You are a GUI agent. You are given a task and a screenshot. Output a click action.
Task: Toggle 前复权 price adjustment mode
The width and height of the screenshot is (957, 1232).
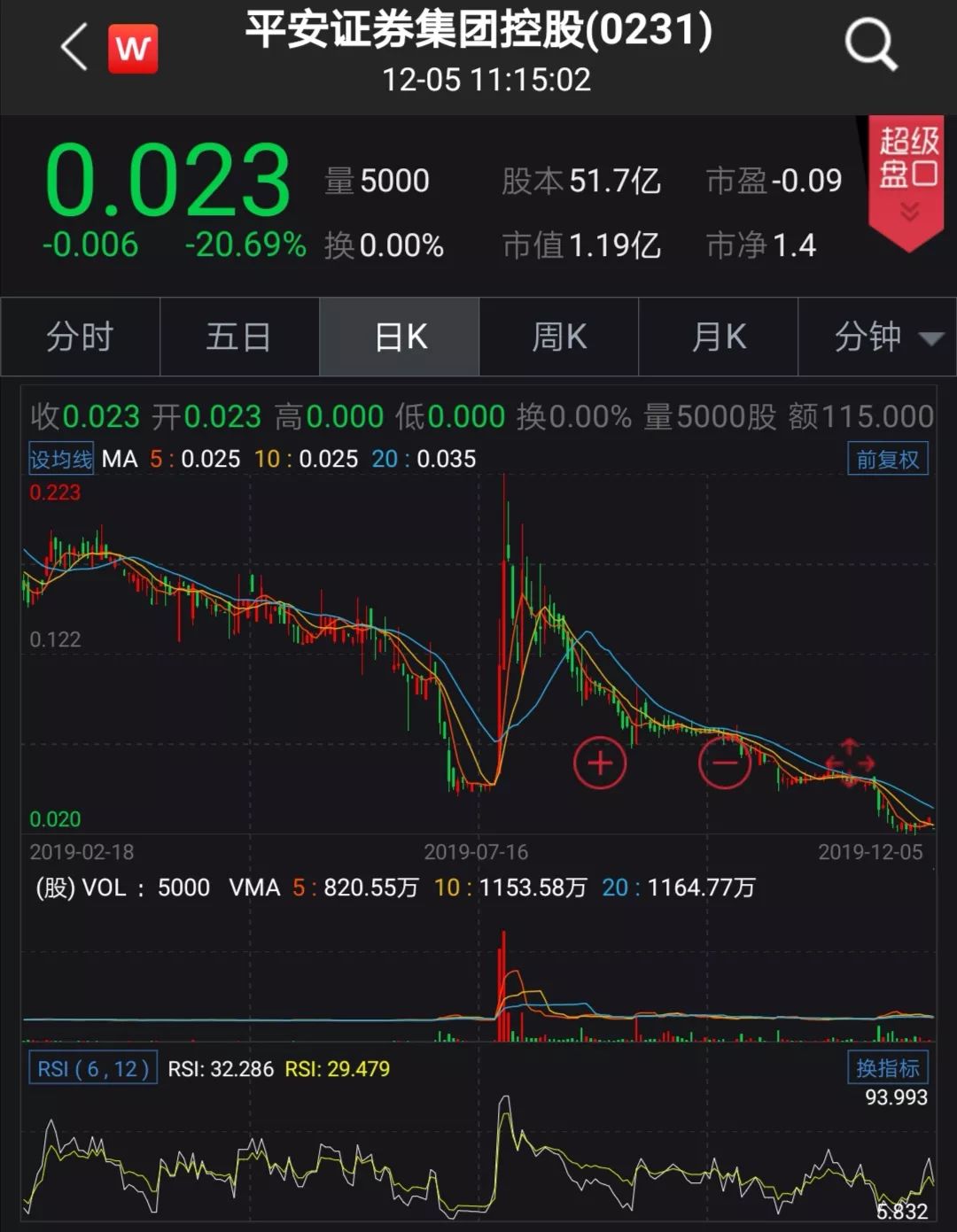click(x=887, y=459)
